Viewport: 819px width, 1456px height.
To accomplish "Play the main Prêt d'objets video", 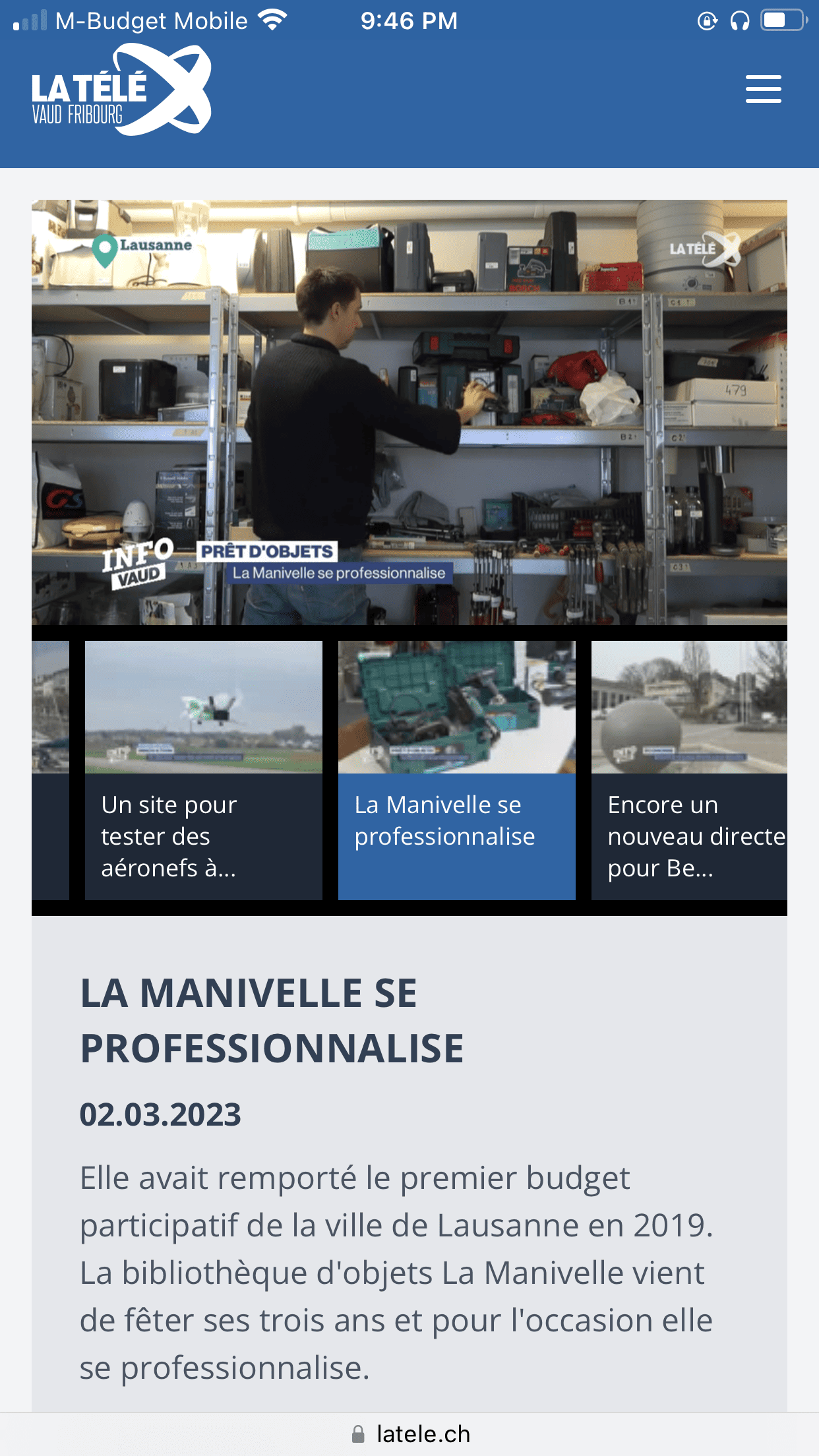I will [x=409, y=412].
